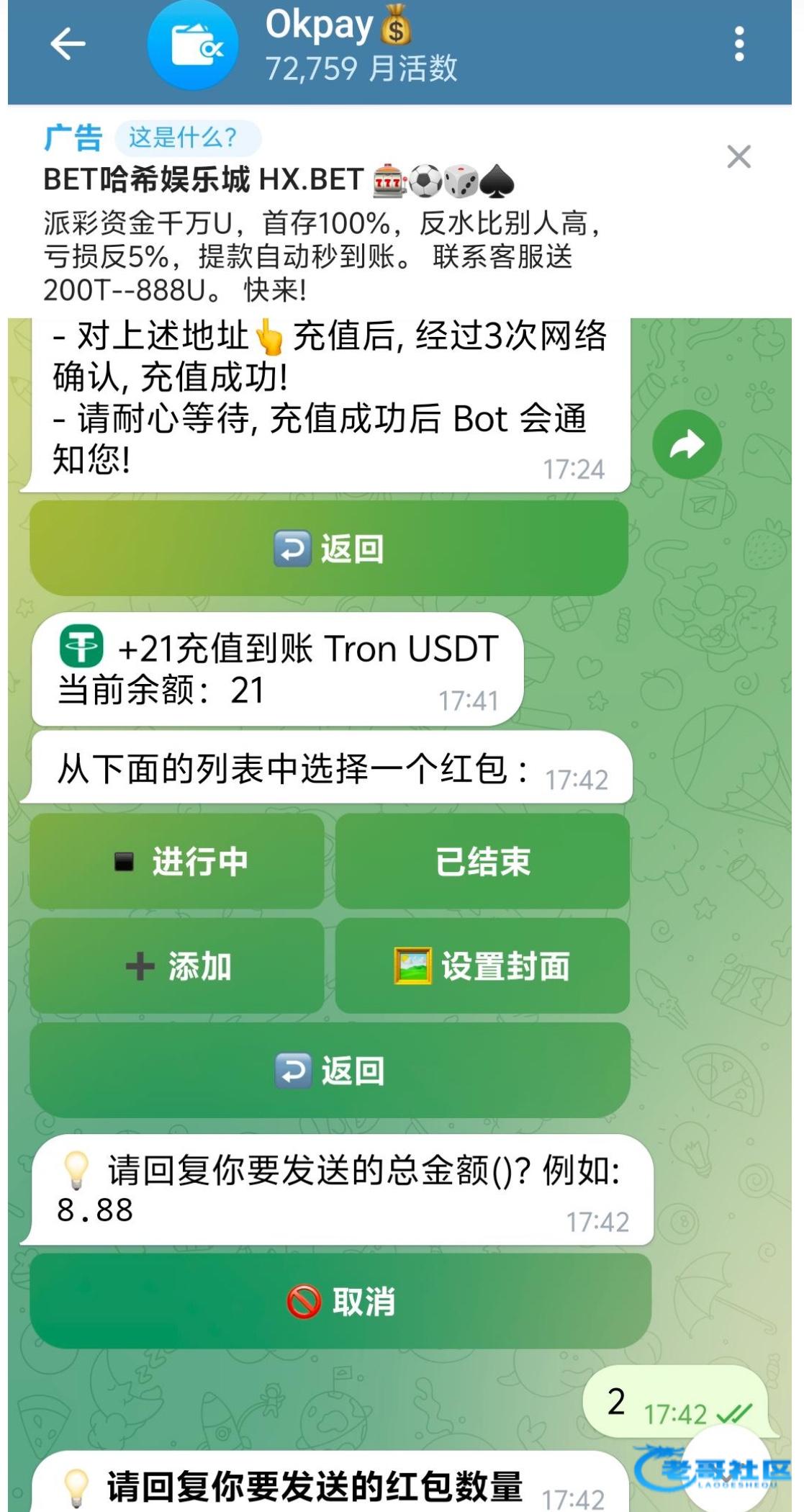Dismiss the HX.BET ad banner
Viewport: 804px width, 1512px height.
(x=738, y=156)
